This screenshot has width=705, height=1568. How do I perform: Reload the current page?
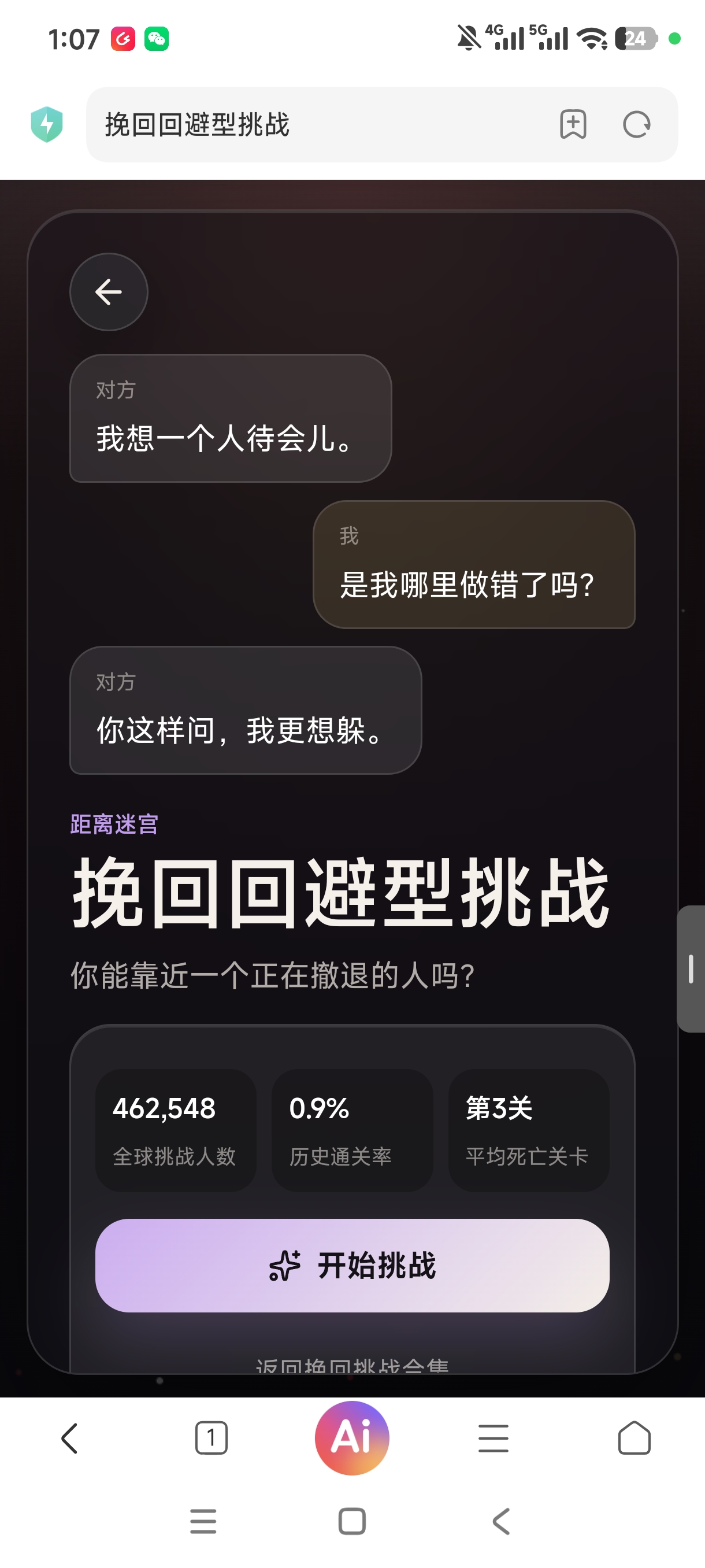(637, 124)
